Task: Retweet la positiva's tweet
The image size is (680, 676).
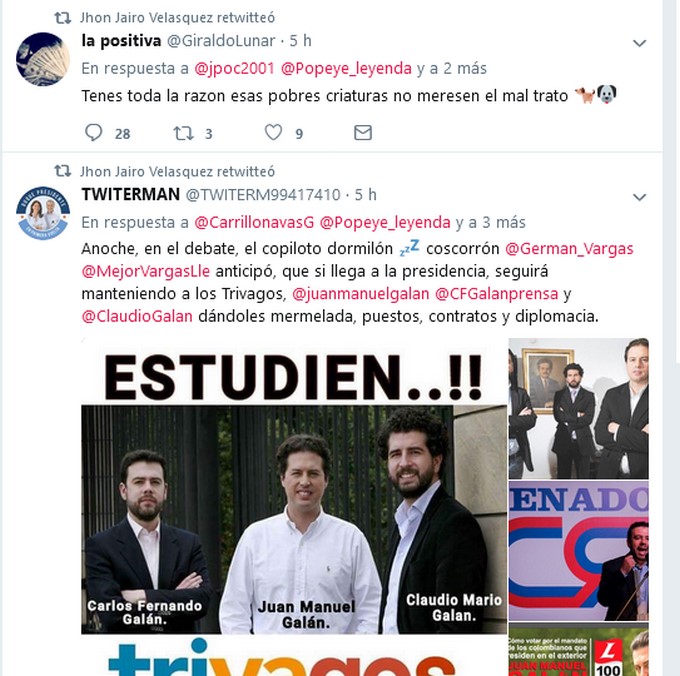Action: click(183, 133)
